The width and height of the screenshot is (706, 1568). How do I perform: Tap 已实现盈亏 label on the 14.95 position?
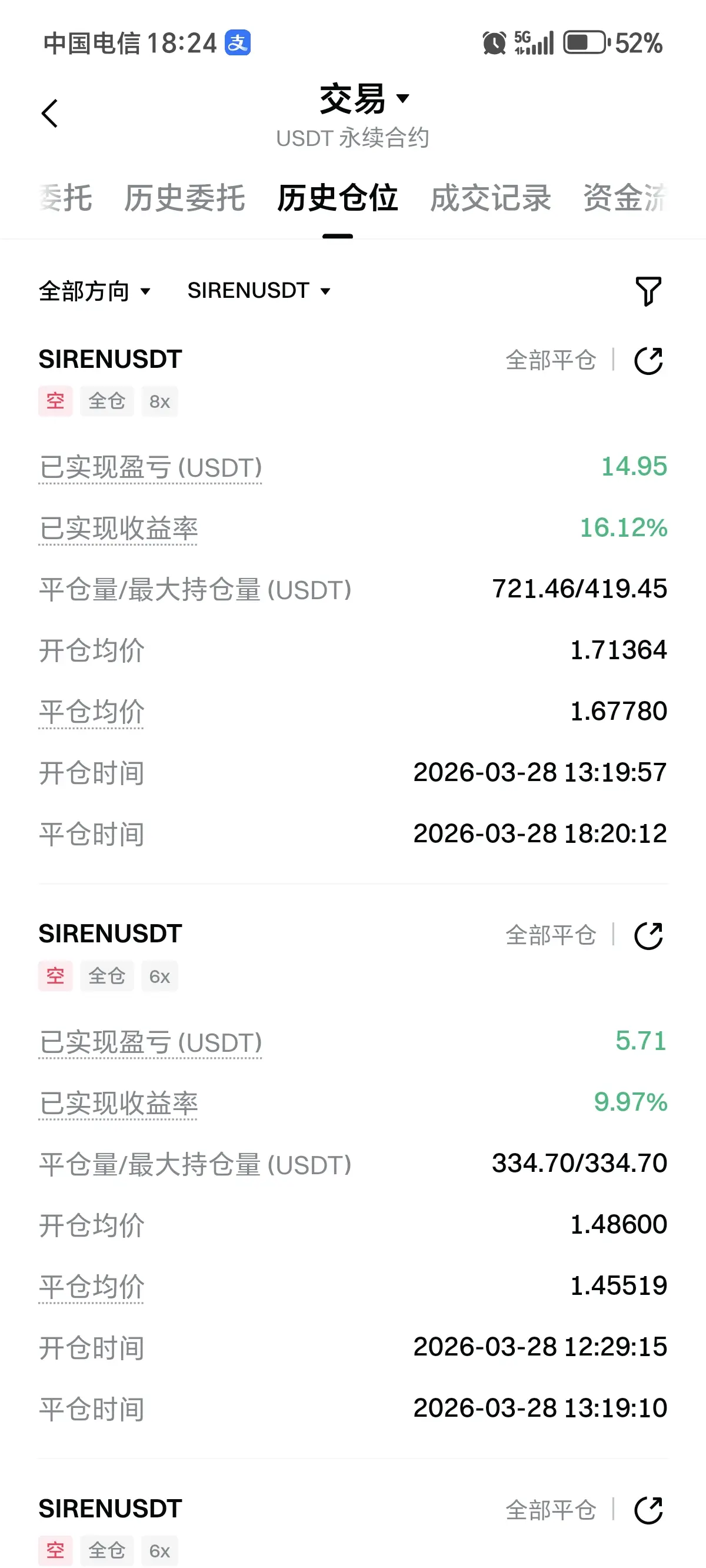151,467
